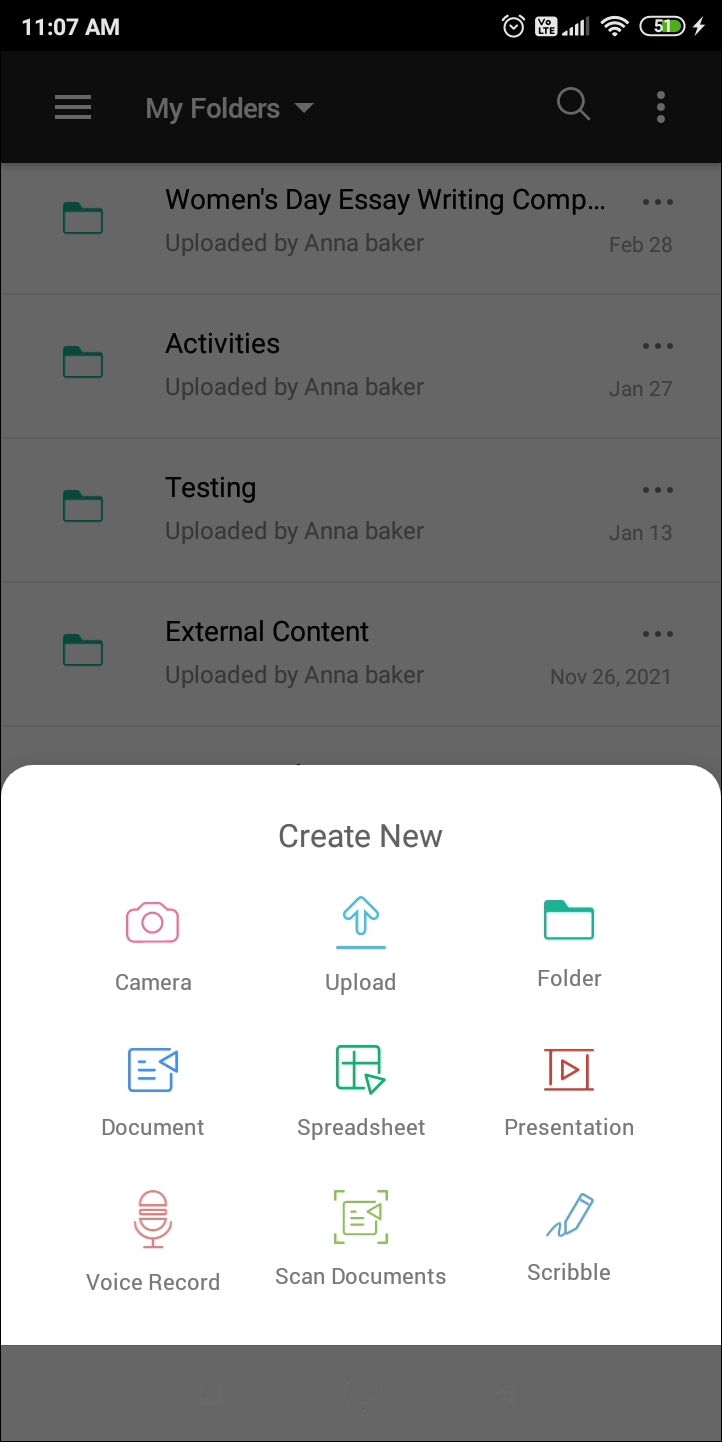Tap the search magnifier icon
Viewport: 722px width, 1442px height.
click(573, 104)
